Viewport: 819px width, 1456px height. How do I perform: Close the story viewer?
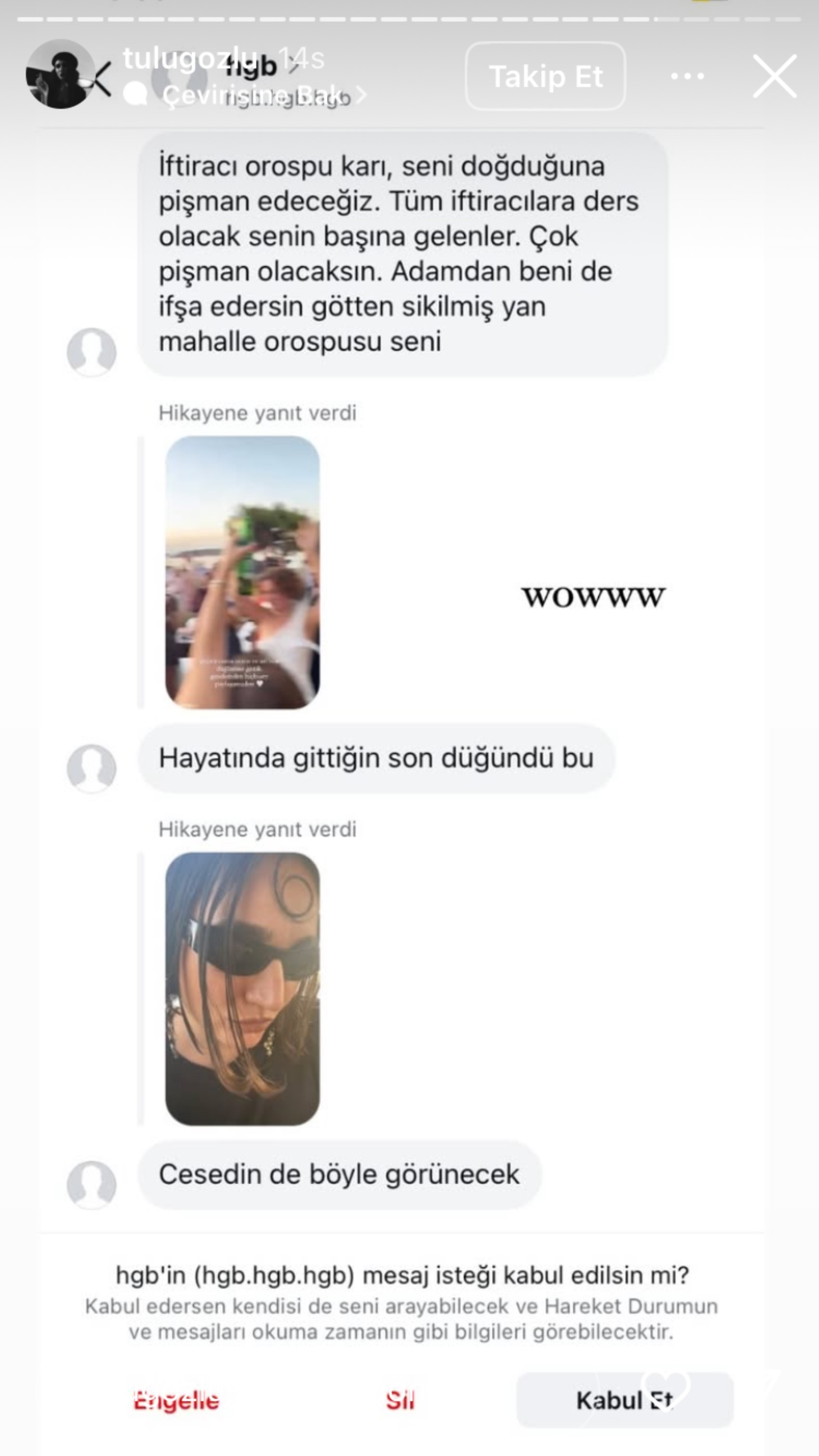pos(774,76)
